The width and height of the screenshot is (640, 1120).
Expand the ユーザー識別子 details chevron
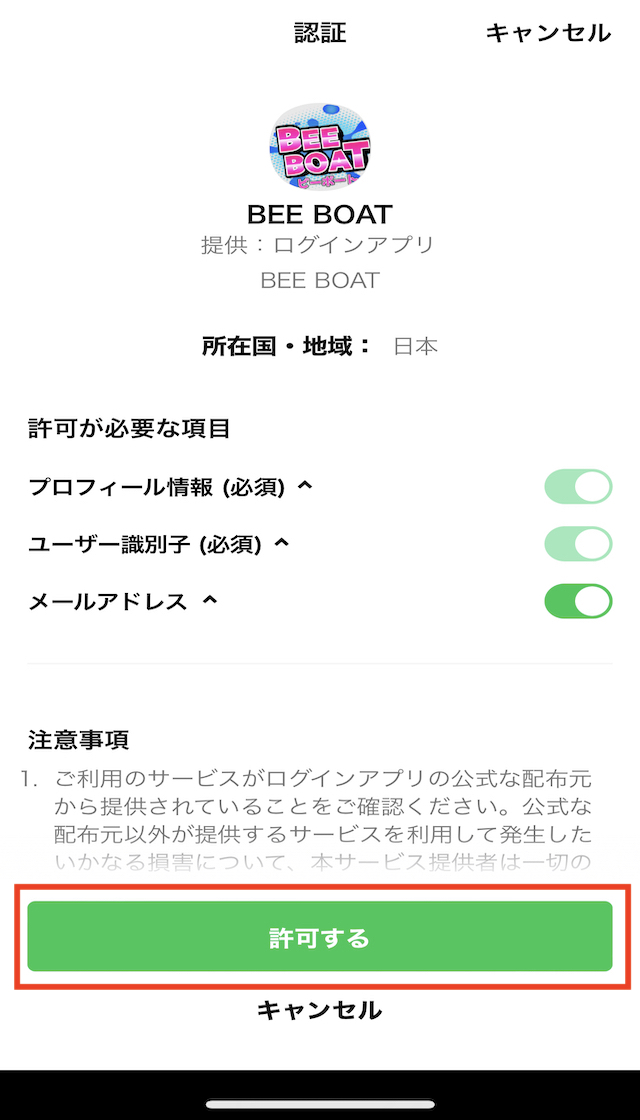[x=282, y=542]
